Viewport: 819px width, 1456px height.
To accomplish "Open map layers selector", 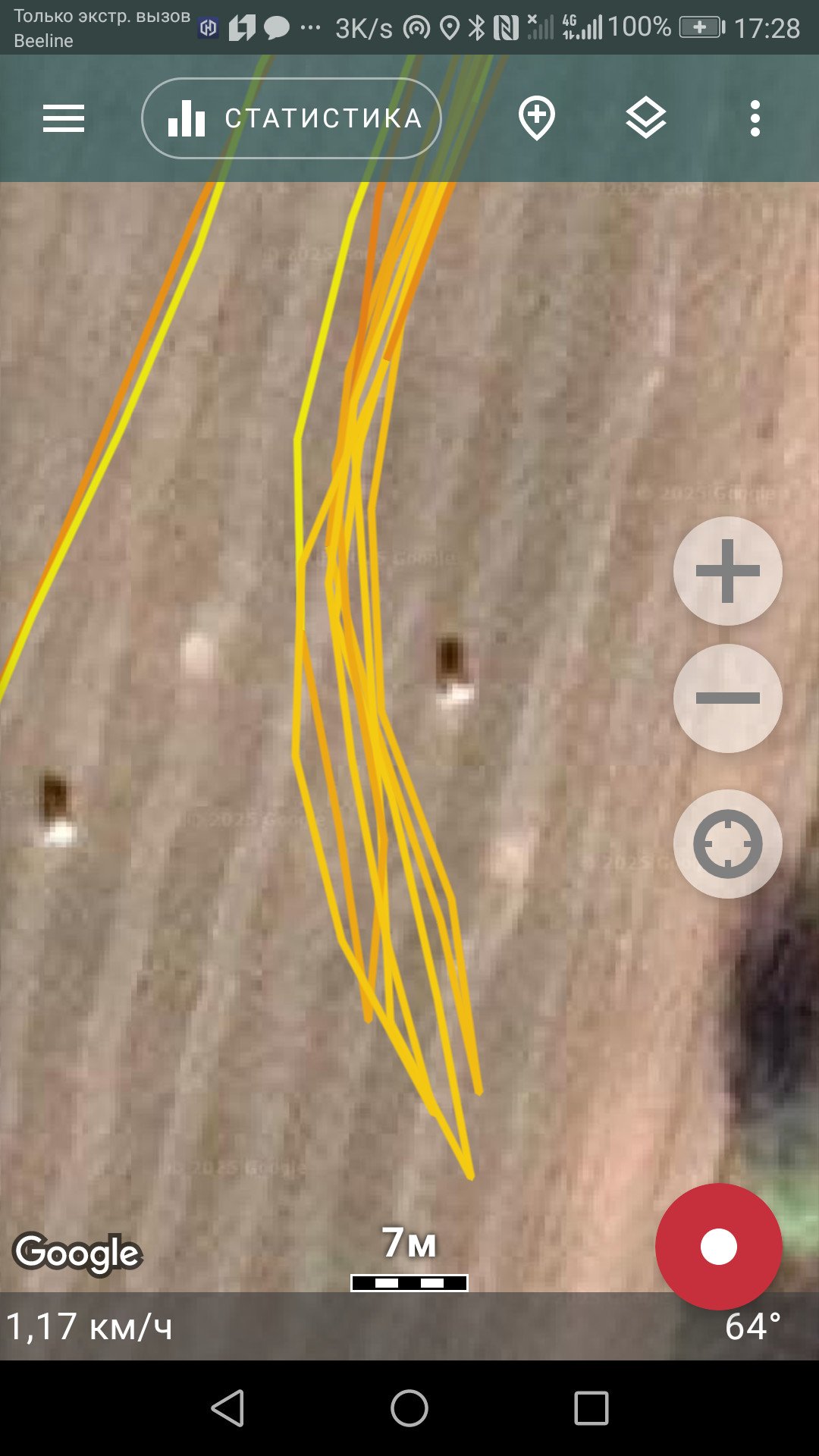I will coord(646,119).
